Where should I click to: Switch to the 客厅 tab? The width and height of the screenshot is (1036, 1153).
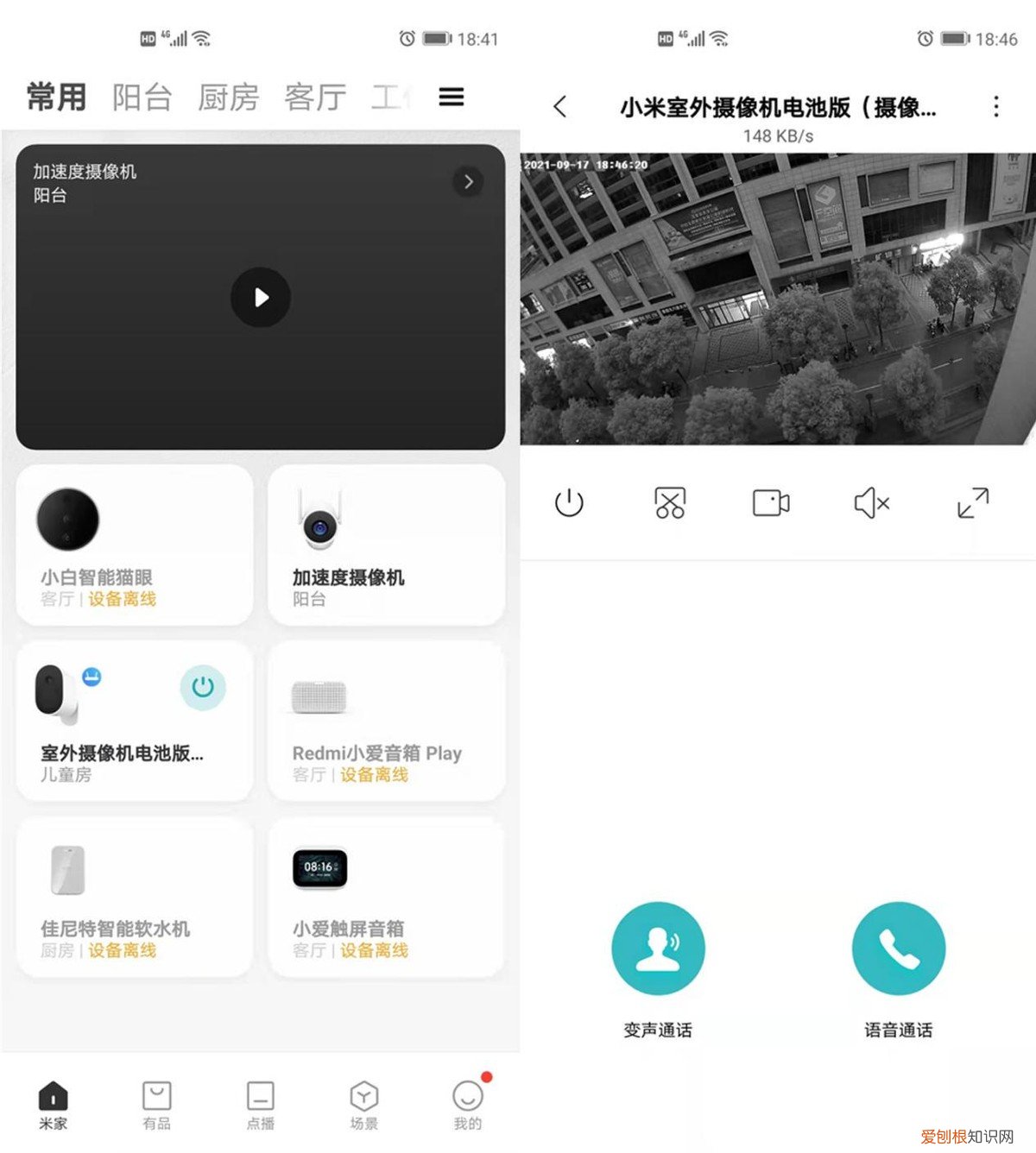(314, 95)
